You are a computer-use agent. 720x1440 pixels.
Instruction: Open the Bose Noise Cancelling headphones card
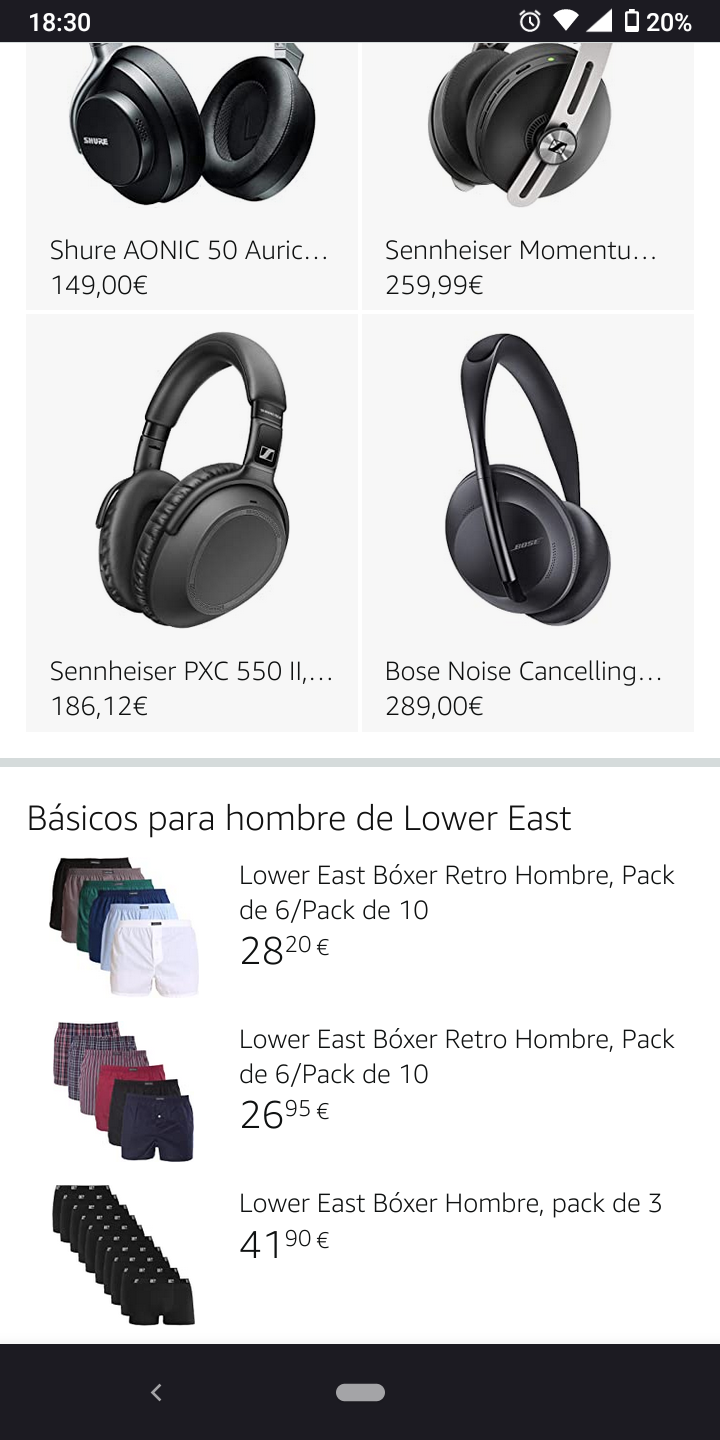pyautogui.click(x=527, y=522)
